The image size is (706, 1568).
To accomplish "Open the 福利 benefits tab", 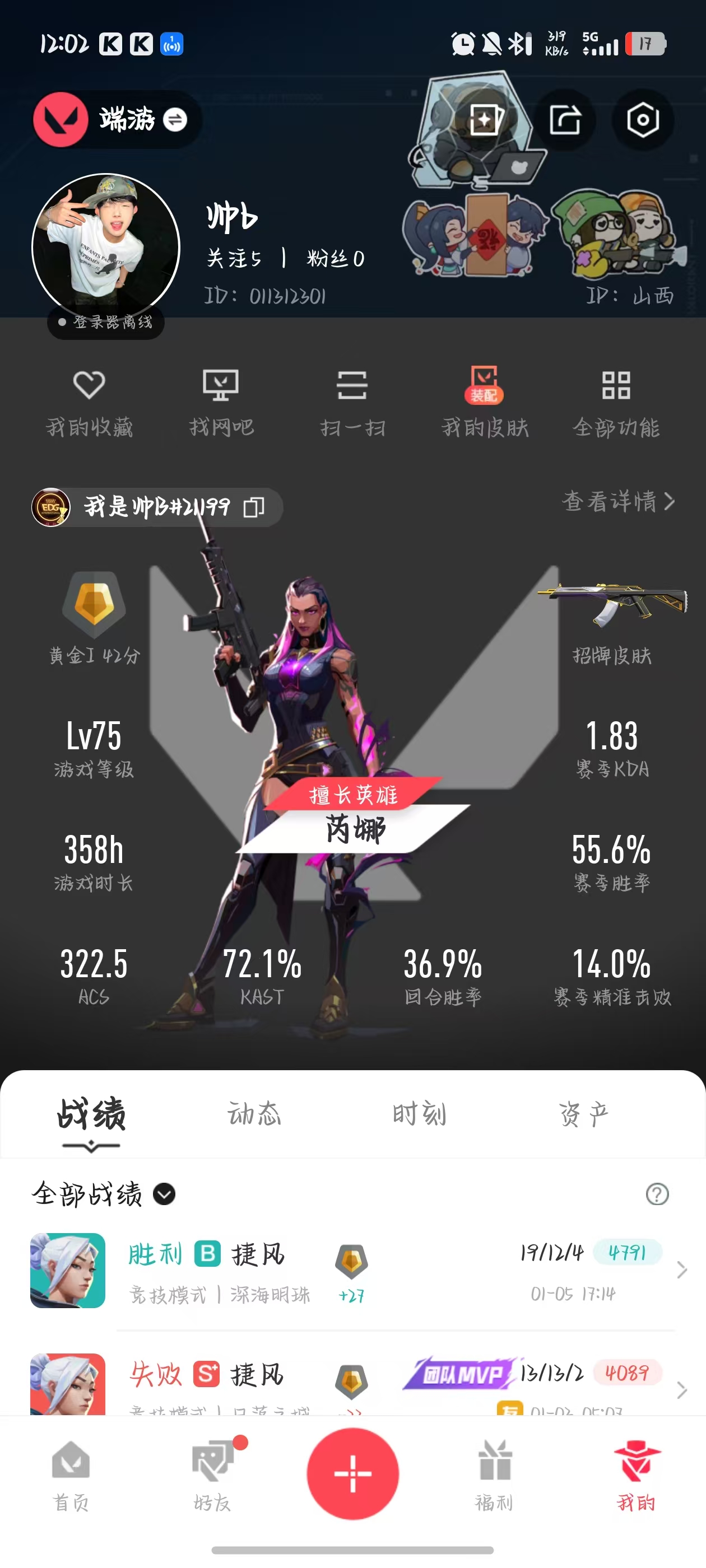I will pyautogui.click(x=494, y=1476).
